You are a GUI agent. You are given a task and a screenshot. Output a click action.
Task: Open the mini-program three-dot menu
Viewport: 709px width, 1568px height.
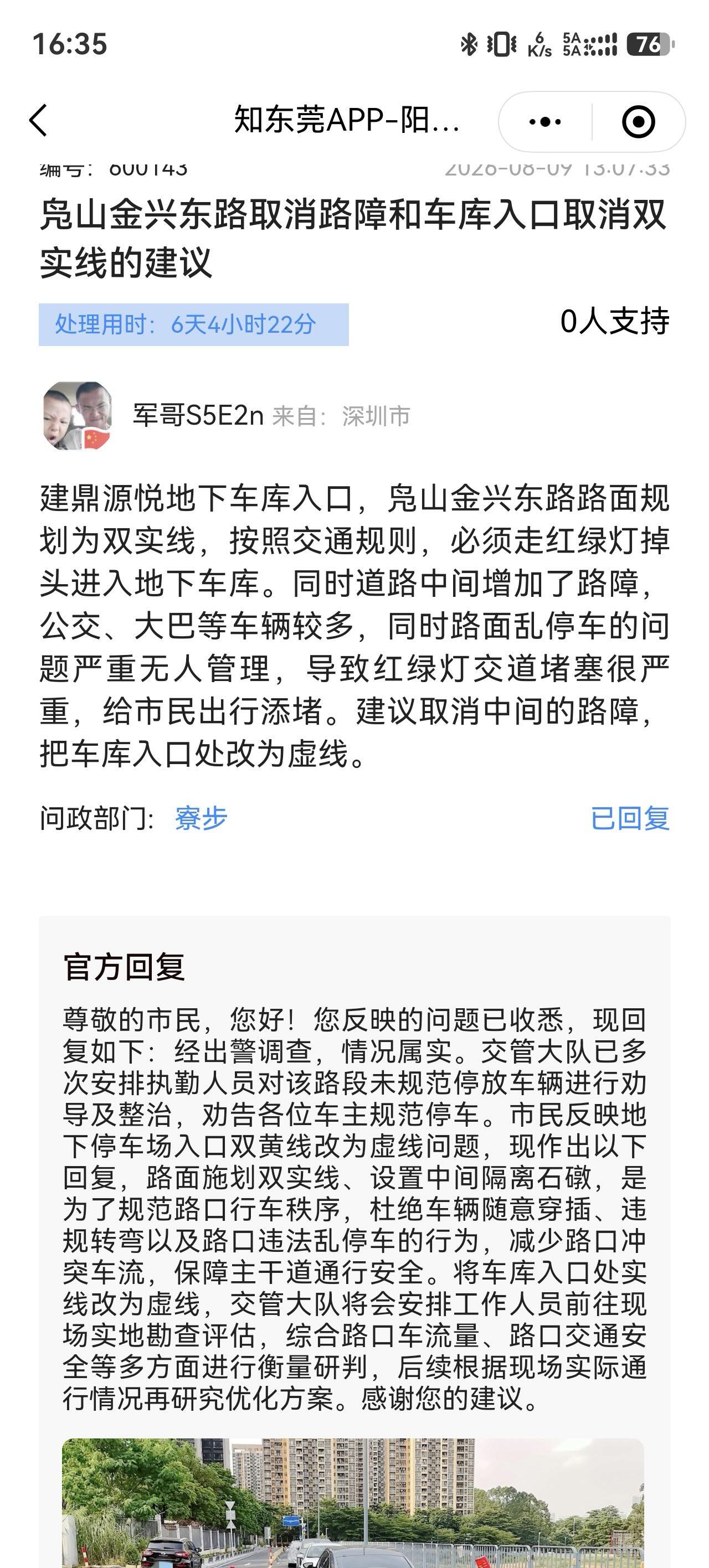point(545,122)
